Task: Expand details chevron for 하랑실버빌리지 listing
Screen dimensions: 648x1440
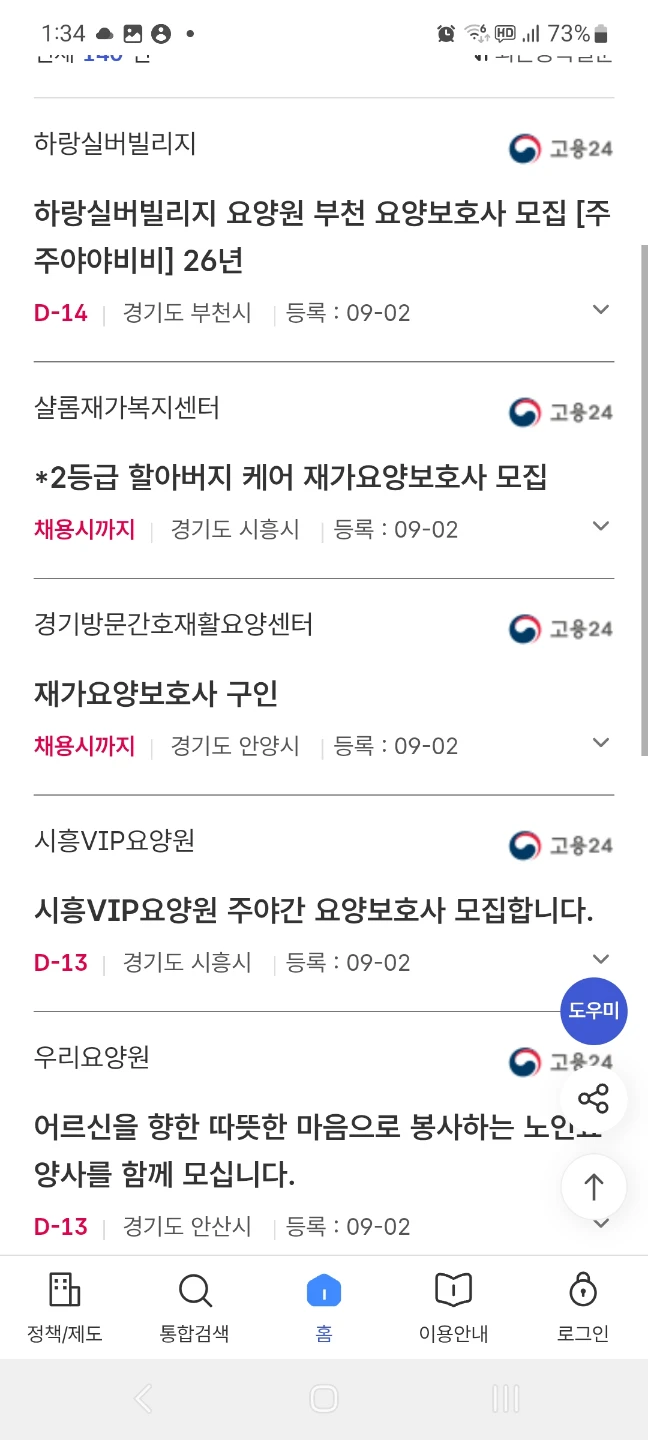Action: [x=600, y=310]
